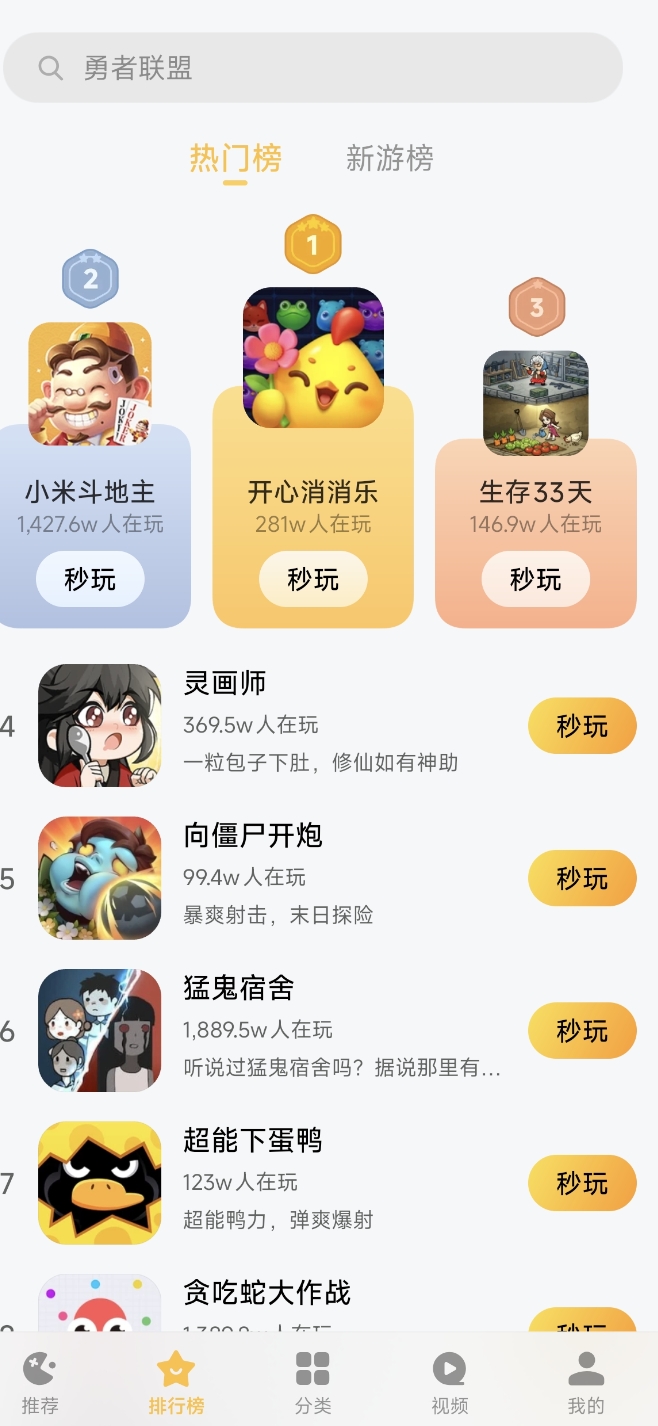Screen dimensions: 658x1426
Task: Open the 开心消消乐 game icon
Action: [x=313, y=357]
